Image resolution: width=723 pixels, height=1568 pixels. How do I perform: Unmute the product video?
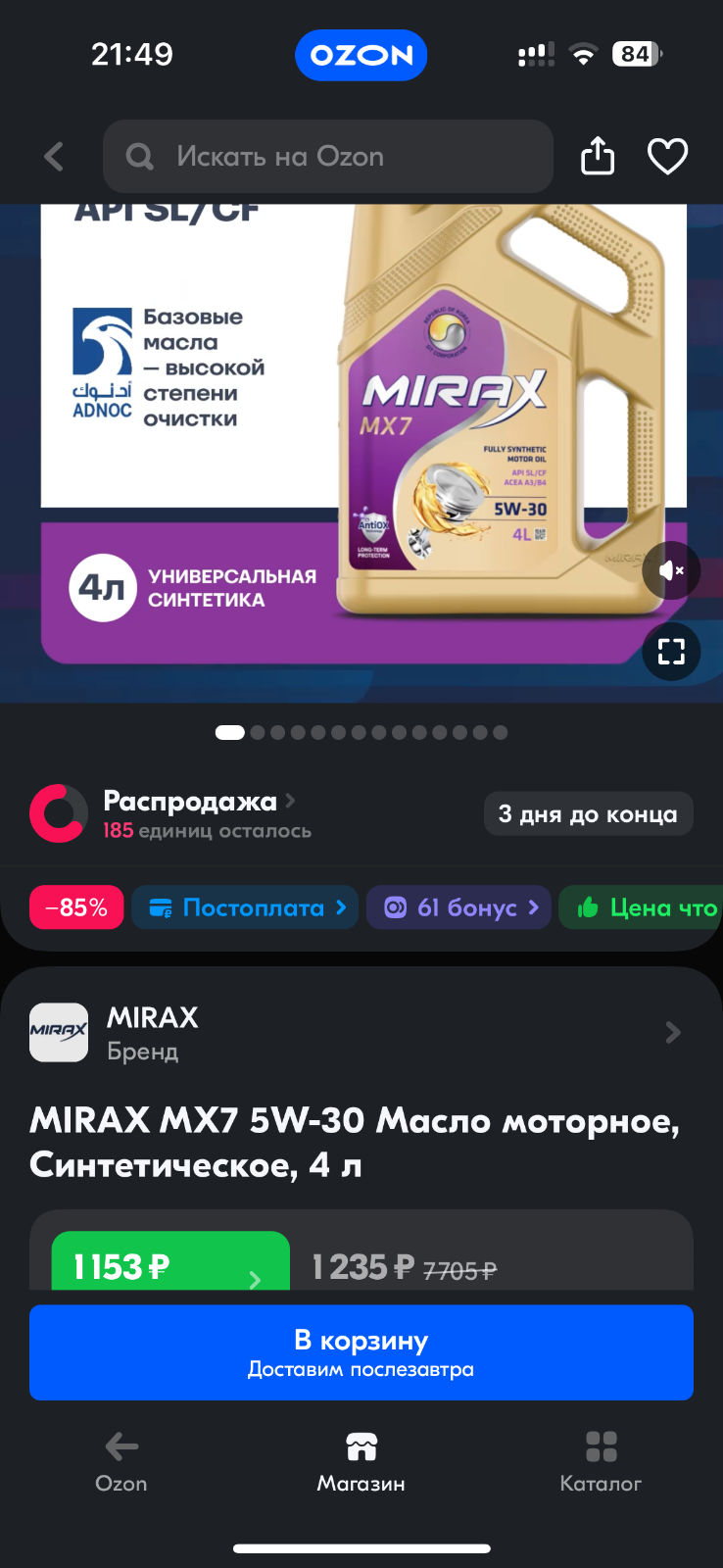671,570
